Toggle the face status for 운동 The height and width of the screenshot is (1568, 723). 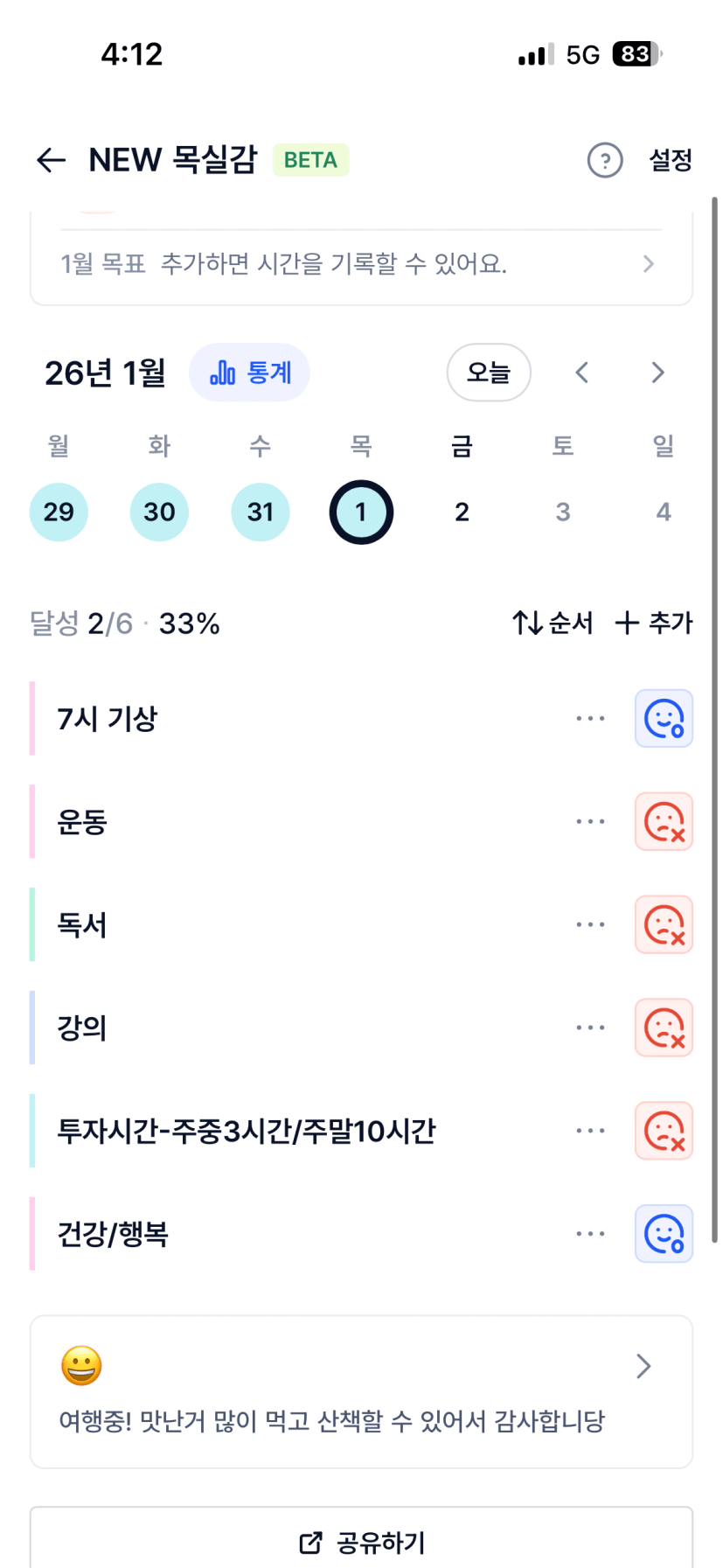click(x=664, y=822)
